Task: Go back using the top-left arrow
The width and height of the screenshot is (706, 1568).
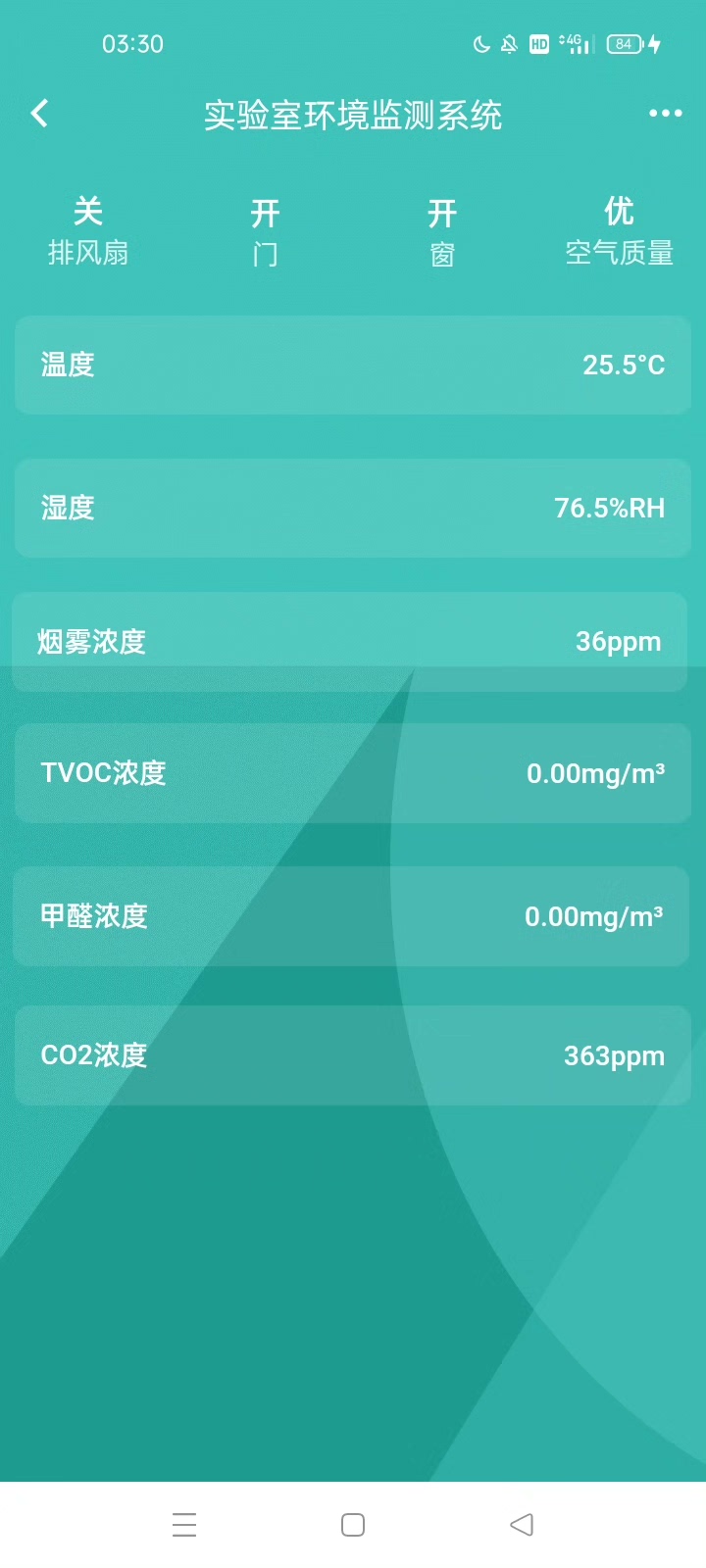Action: tap(39, 114)
